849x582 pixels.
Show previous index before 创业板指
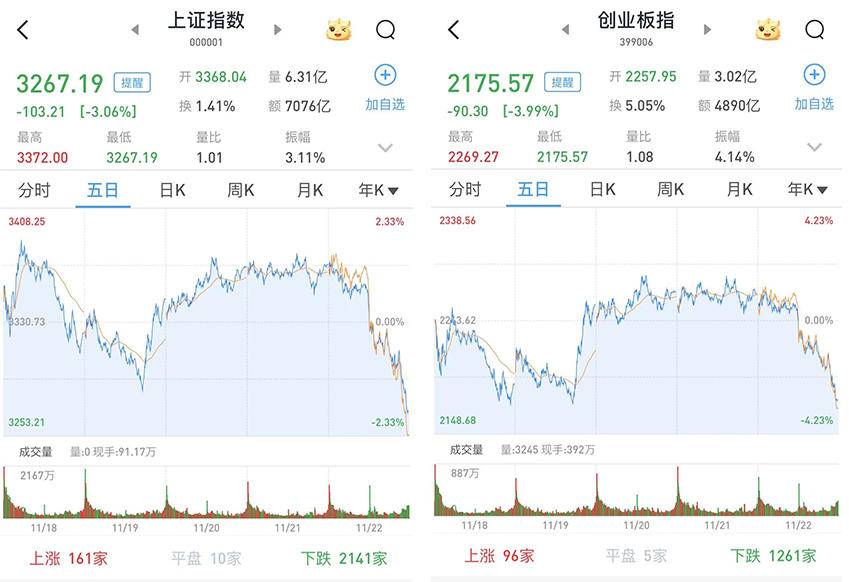coord(565,30)
